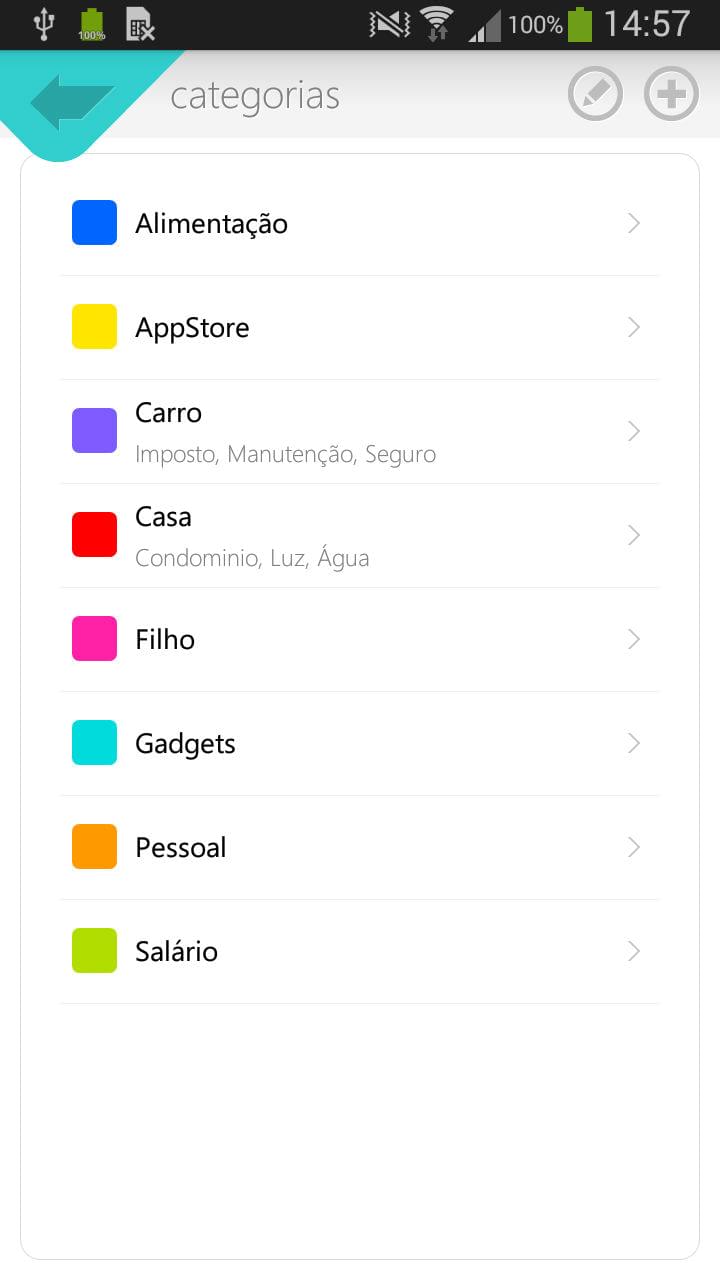Open the Casa category
This screenshot has width=720, height=1280.
[x=360, y=536]
